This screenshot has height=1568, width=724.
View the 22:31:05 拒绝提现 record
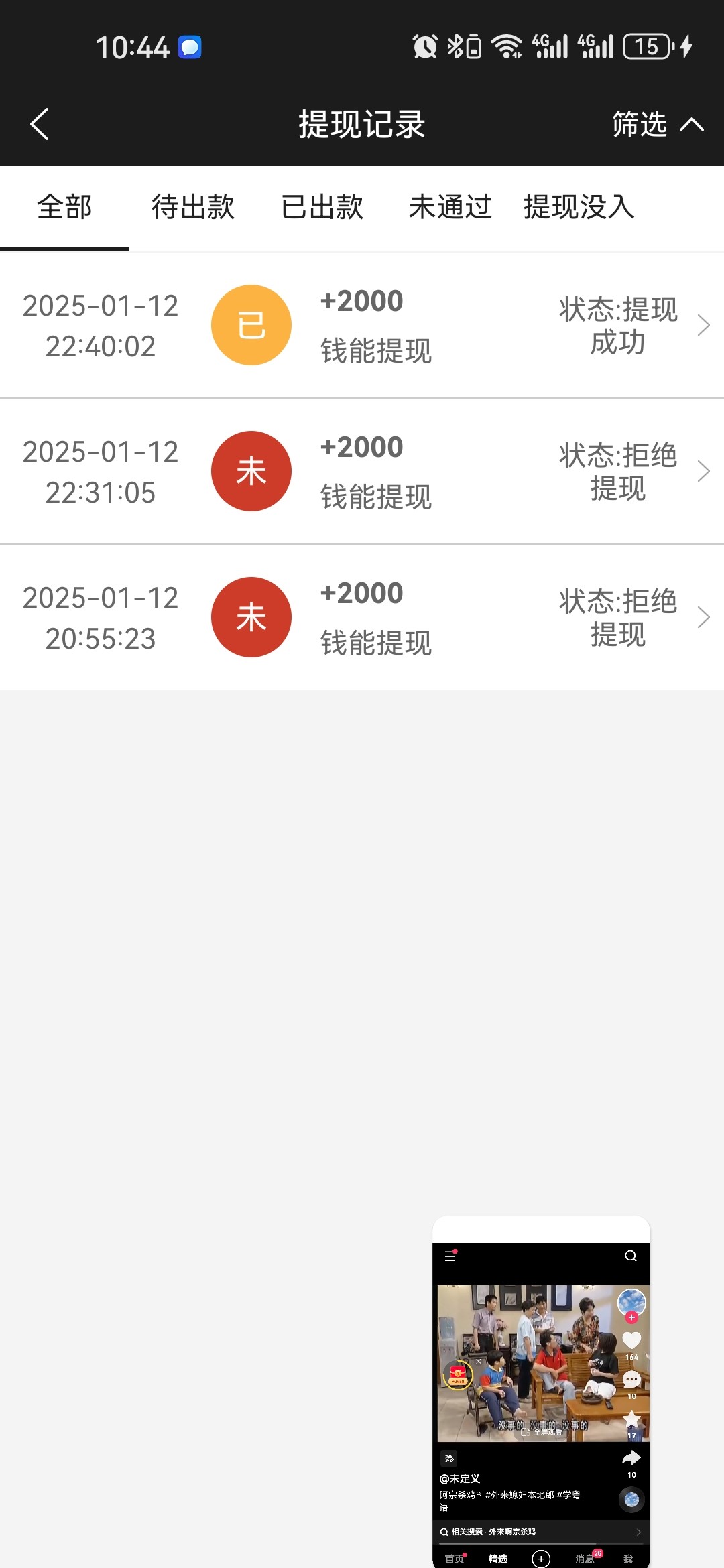pyautogui.click(x=362, y=472)
